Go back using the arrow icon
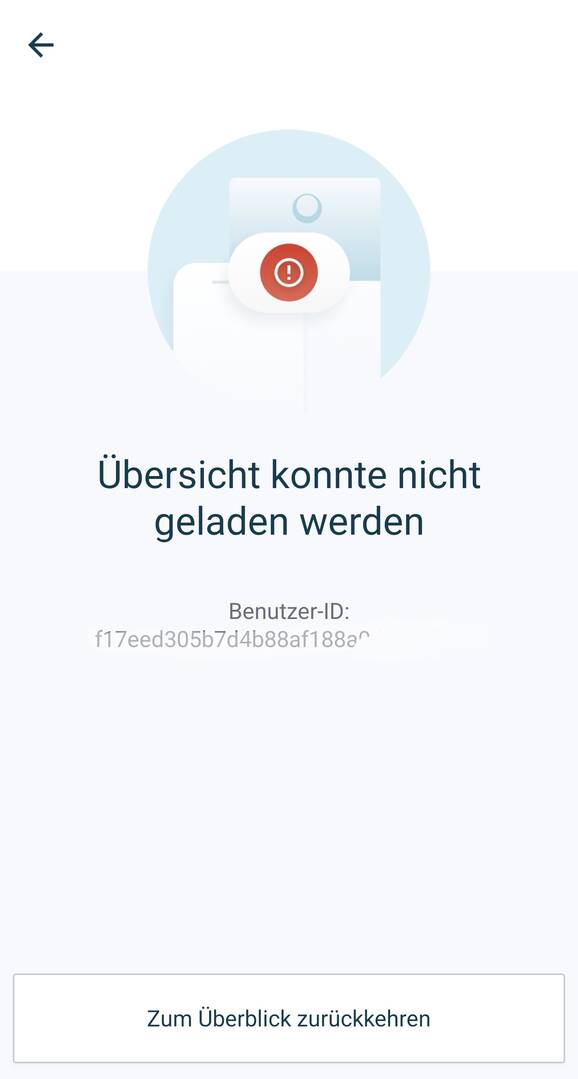The image size is (578, 1079). click(41, 45)
